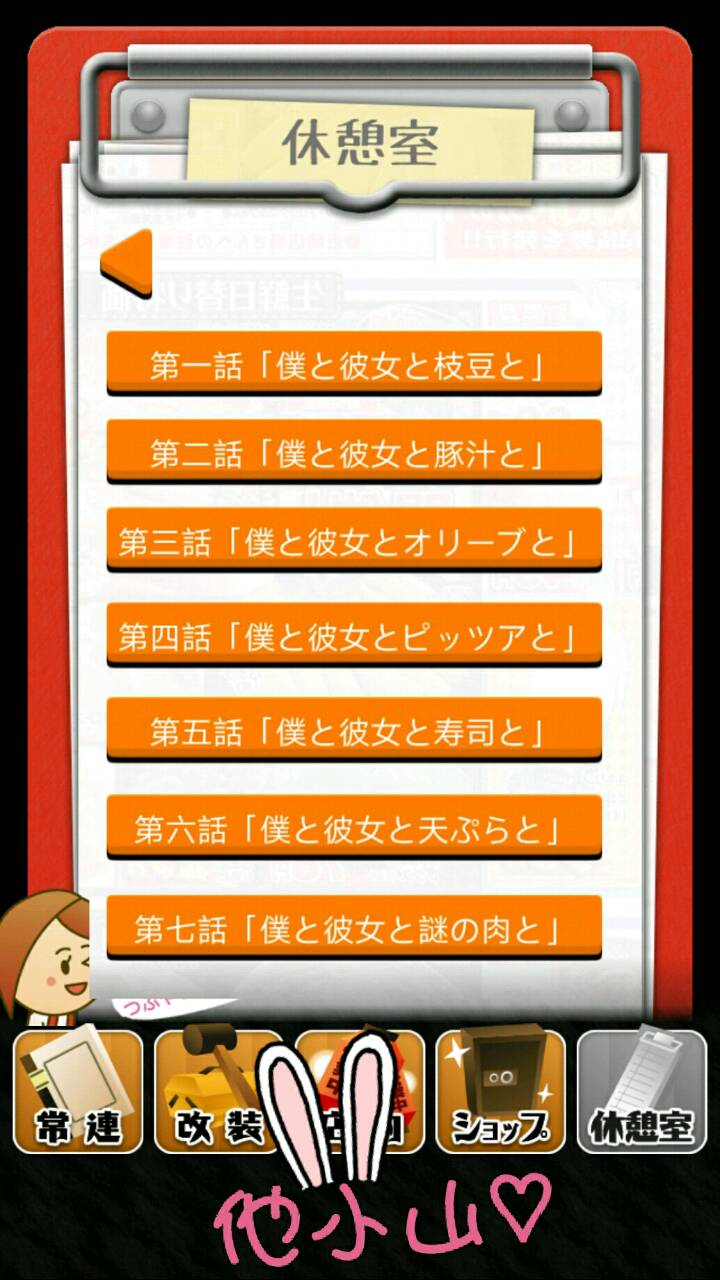Open 第四話「僕と彼女とピッツアと」
Image resolution: width=720 pixels, height=1280 pixels.
[x=354, y=635]
